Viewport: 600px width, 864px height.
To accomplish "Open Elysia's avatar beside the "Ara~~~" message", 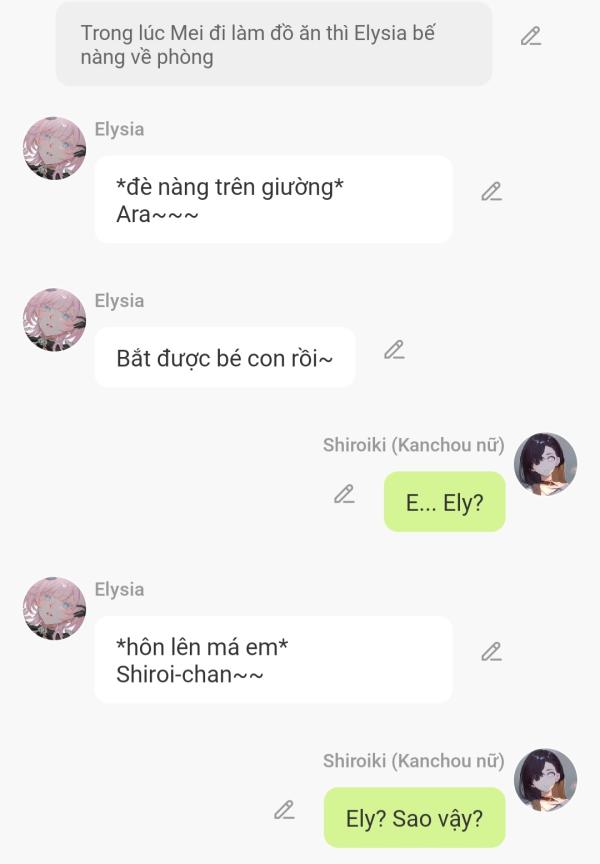I will coord(54,148).
